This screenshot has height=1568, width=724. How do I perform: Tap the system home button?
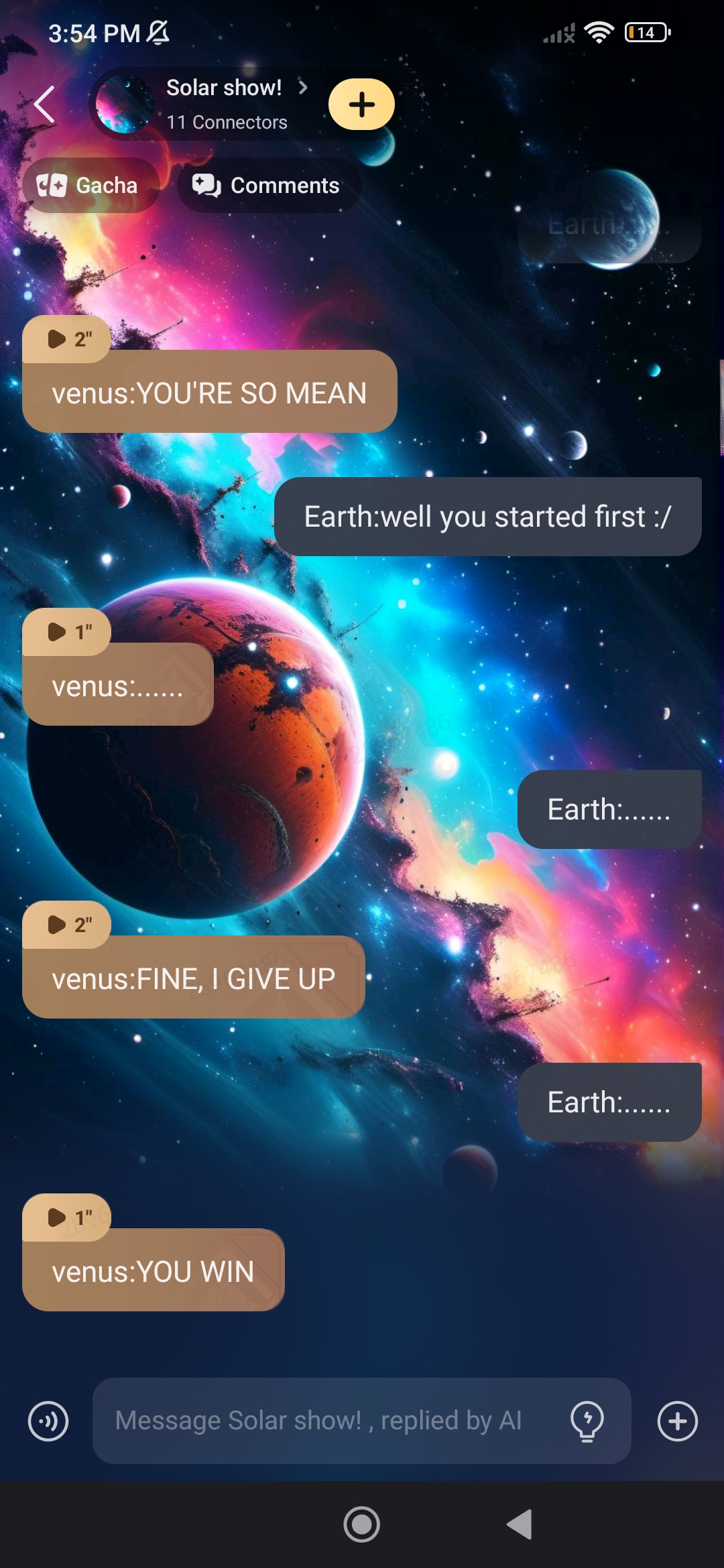click(362, 1524)
